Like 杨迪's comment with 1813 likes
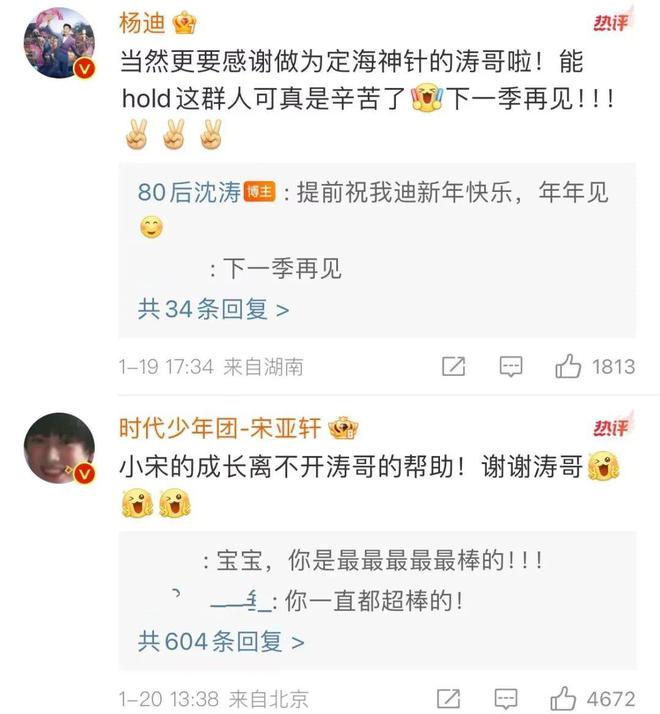 (570, 367)
